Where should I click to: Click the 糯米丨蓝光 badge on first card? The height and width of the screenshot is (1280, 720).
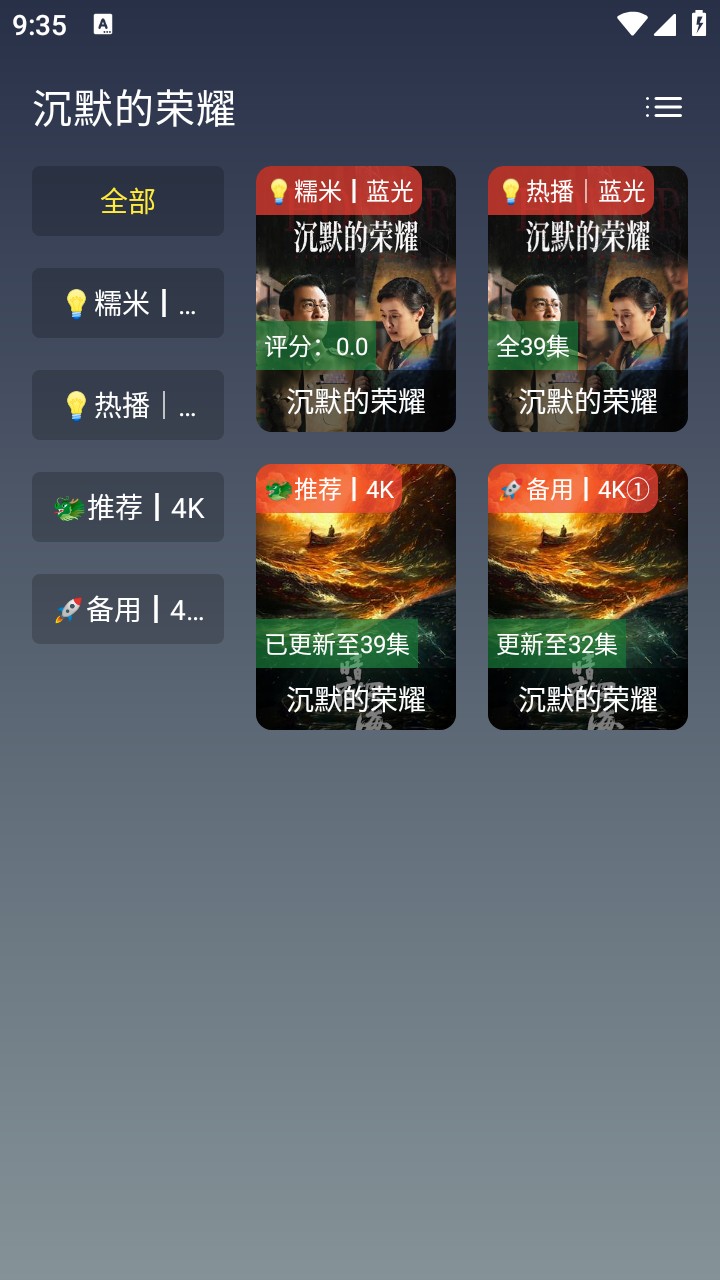click(x=340, y=189)
